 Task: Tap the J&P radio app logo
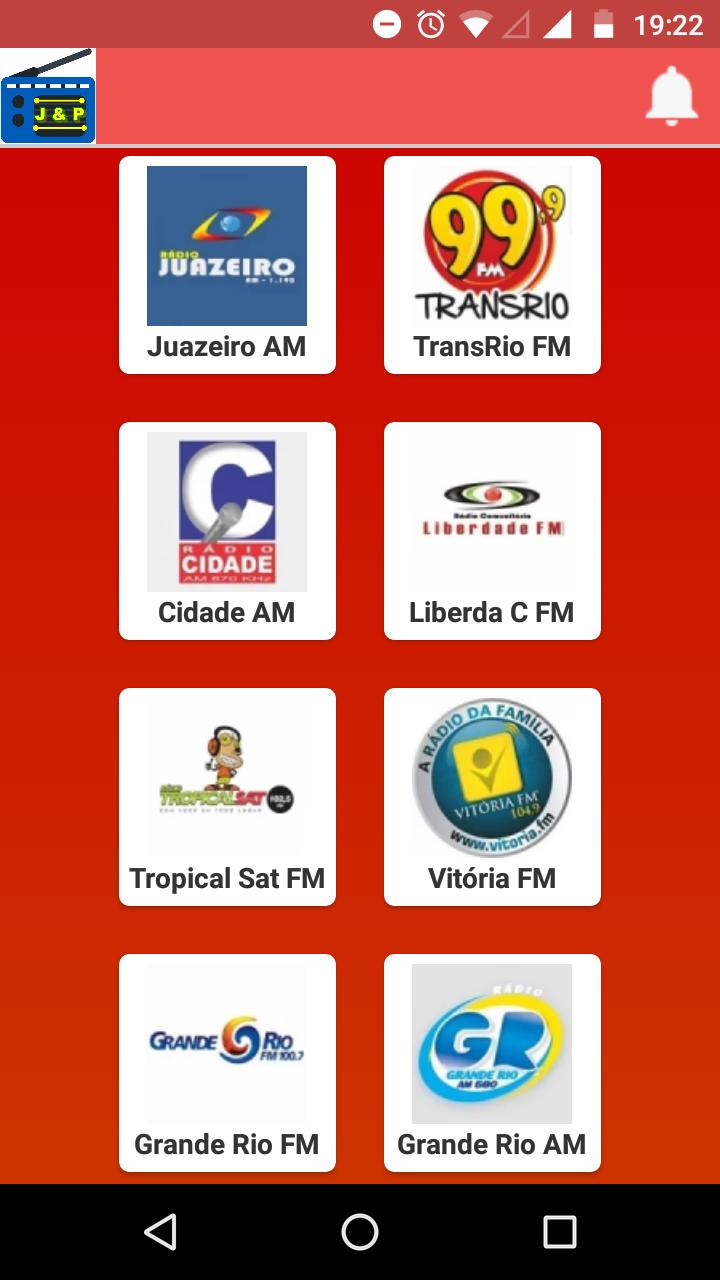click(x=48, y=96)
